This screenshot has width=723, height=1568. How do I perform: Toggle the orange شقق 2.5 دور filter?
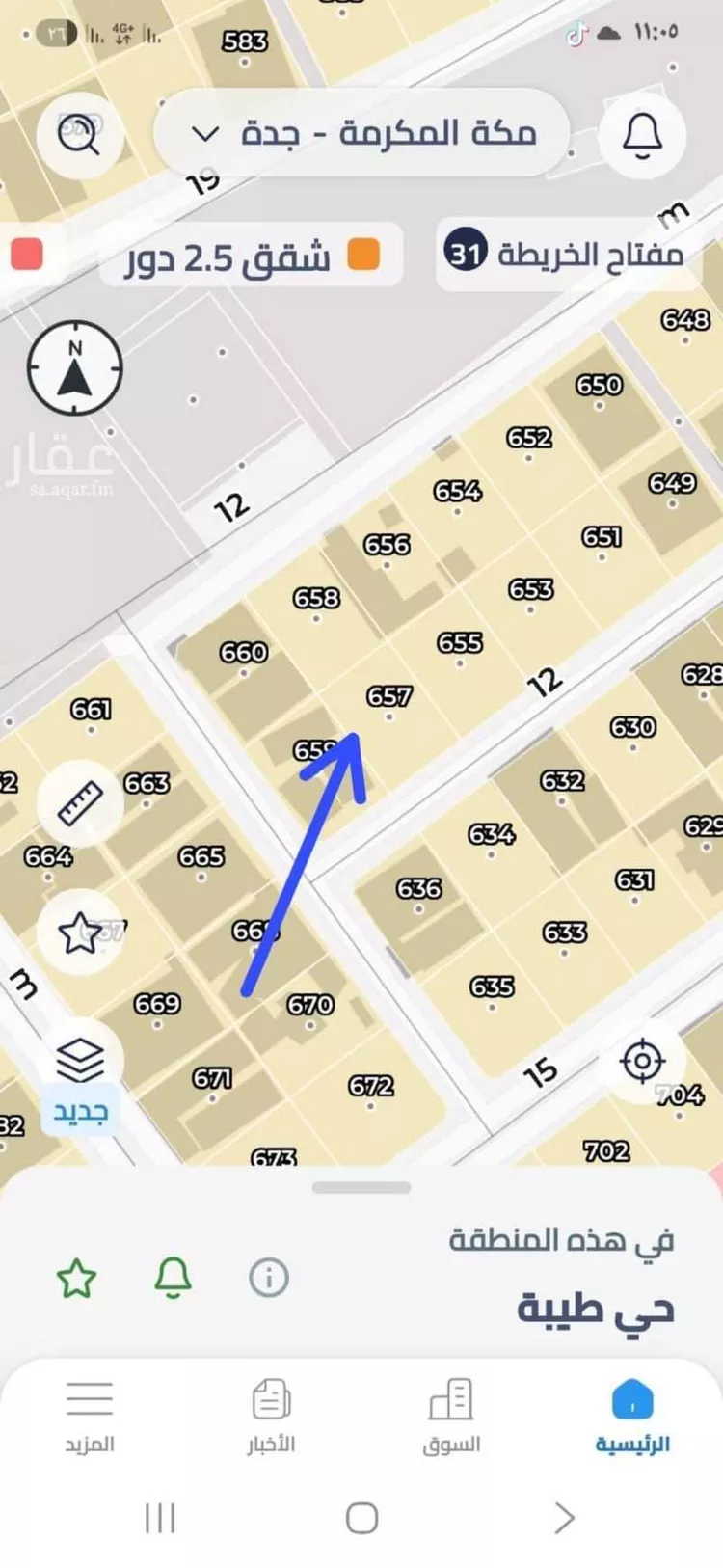point(363,256)
